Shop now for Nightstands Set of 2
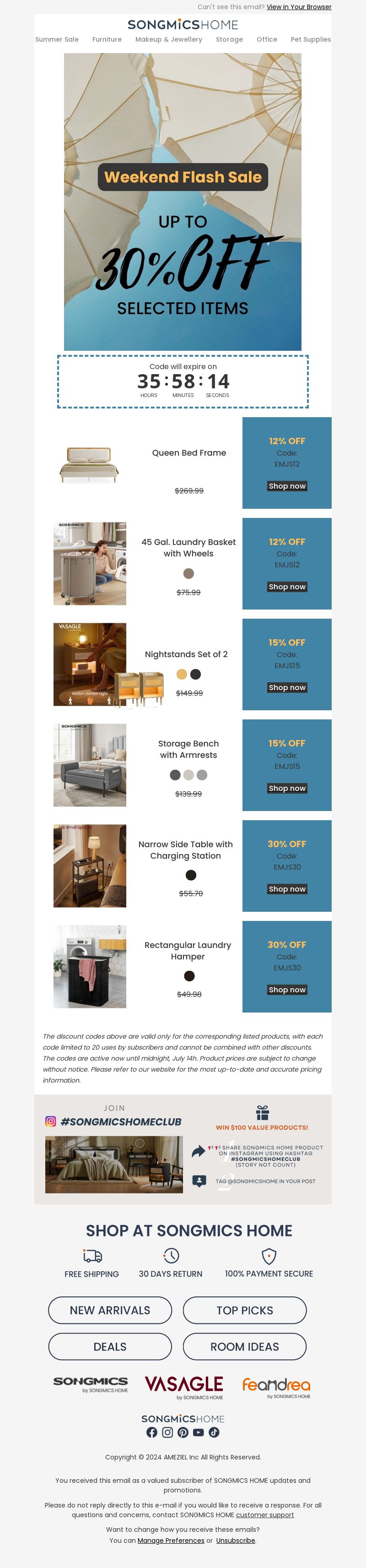Viewport: 366px width, 1568px height. pos(287,687)
